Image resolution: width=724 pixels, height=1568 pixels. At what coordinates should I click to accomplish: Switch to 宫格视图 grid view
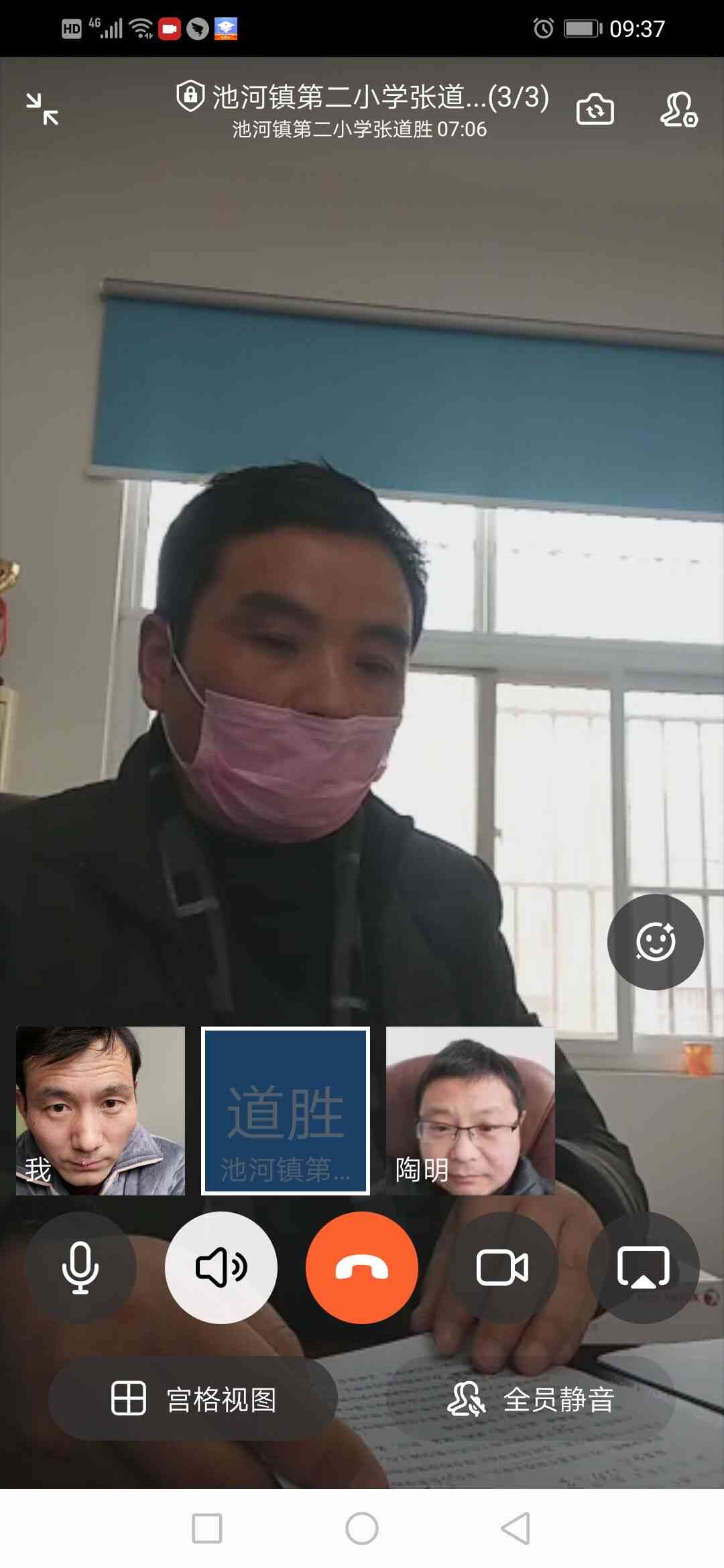pyautogui.click(x=193, y=1398)
